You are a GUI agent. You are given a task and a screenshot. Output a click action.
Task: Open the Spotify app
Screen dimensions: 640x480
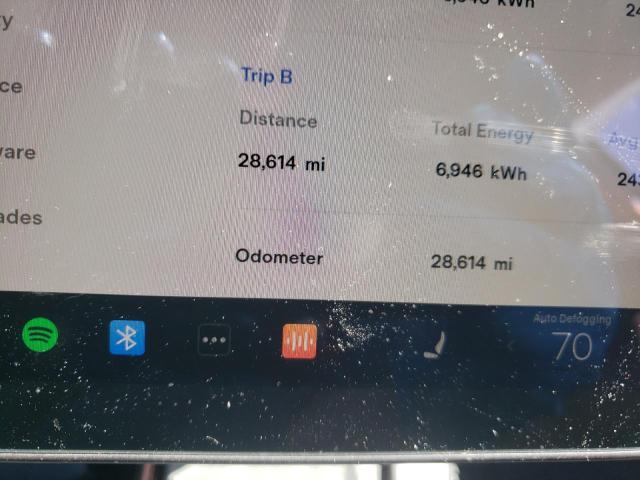(x=40, y=336)
